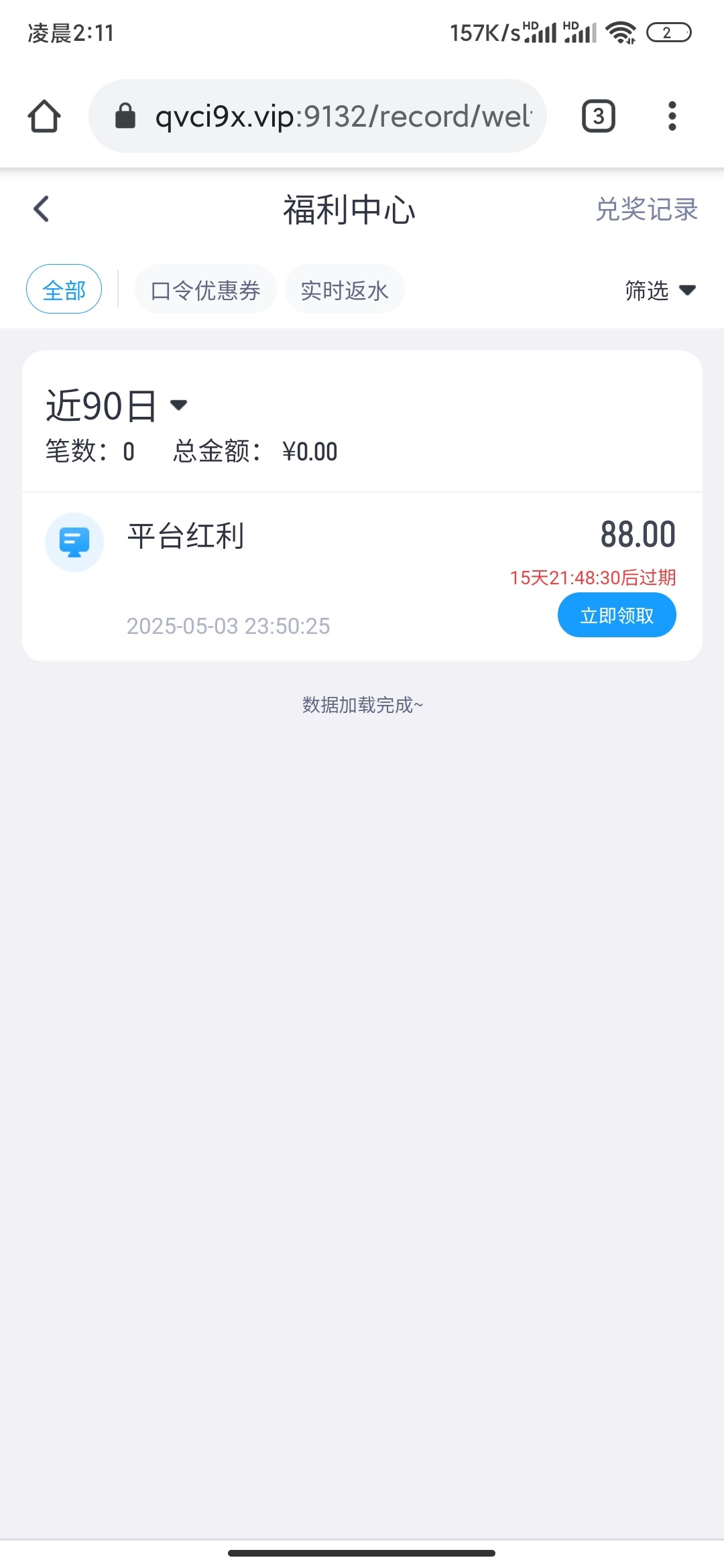
Task: Click the blue monitor icon beside 平台红利
Action: coord(74,541)
